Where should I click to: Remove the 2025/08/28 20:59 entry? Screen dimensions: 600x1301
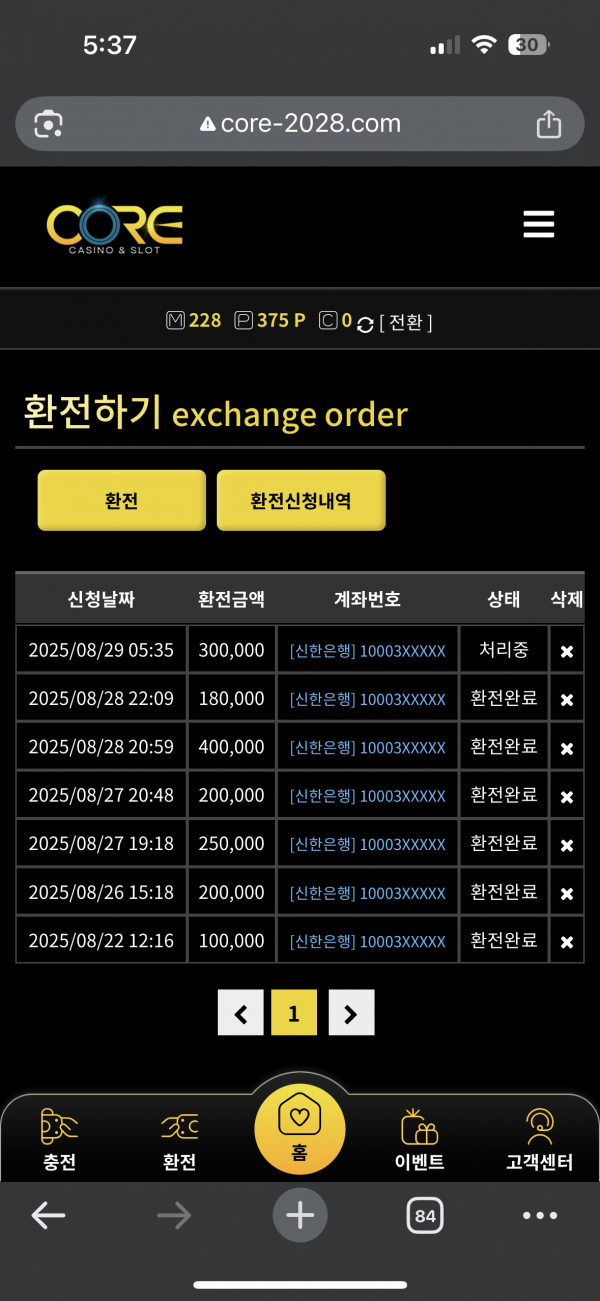pyautogui.click(x=566, y=748)
